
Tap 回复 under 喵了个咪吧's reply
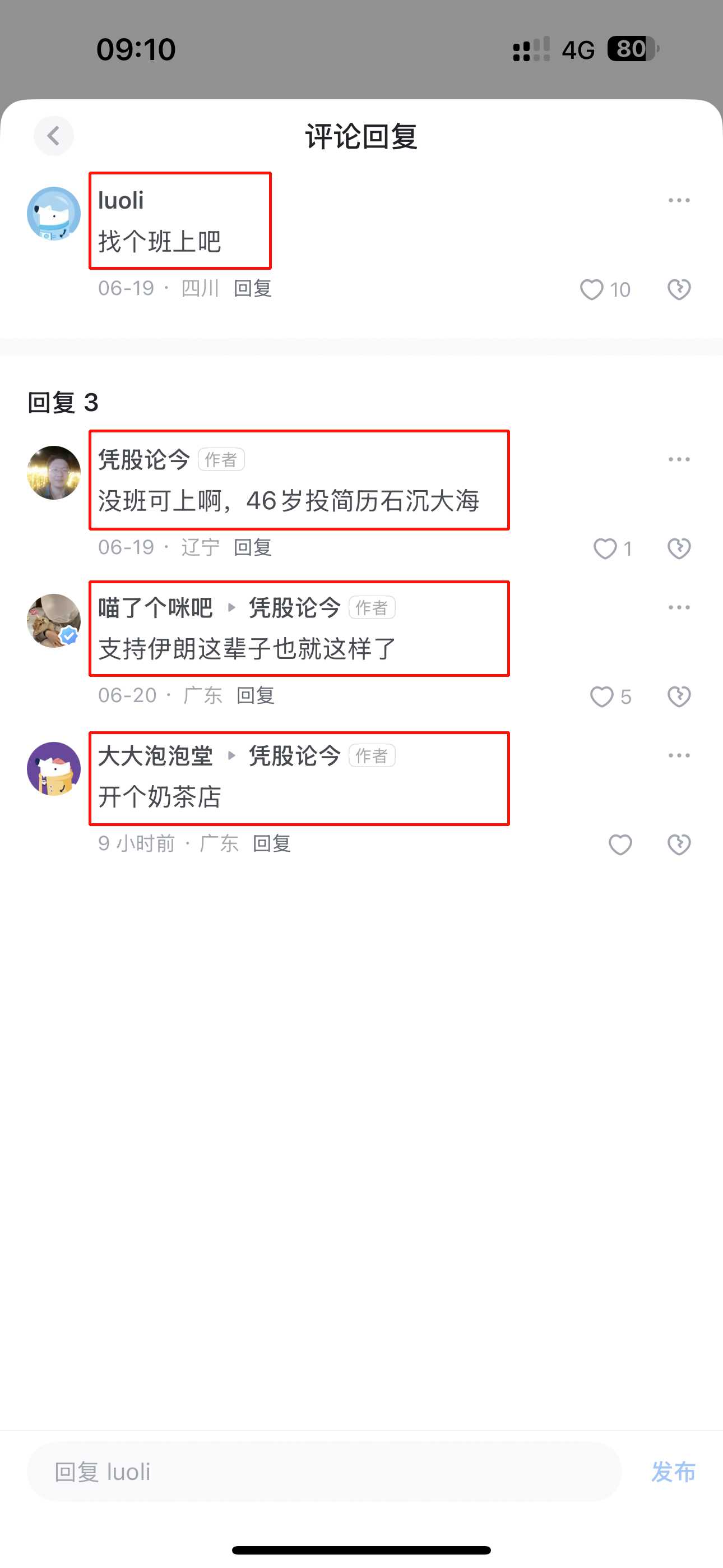coord(256,695)
